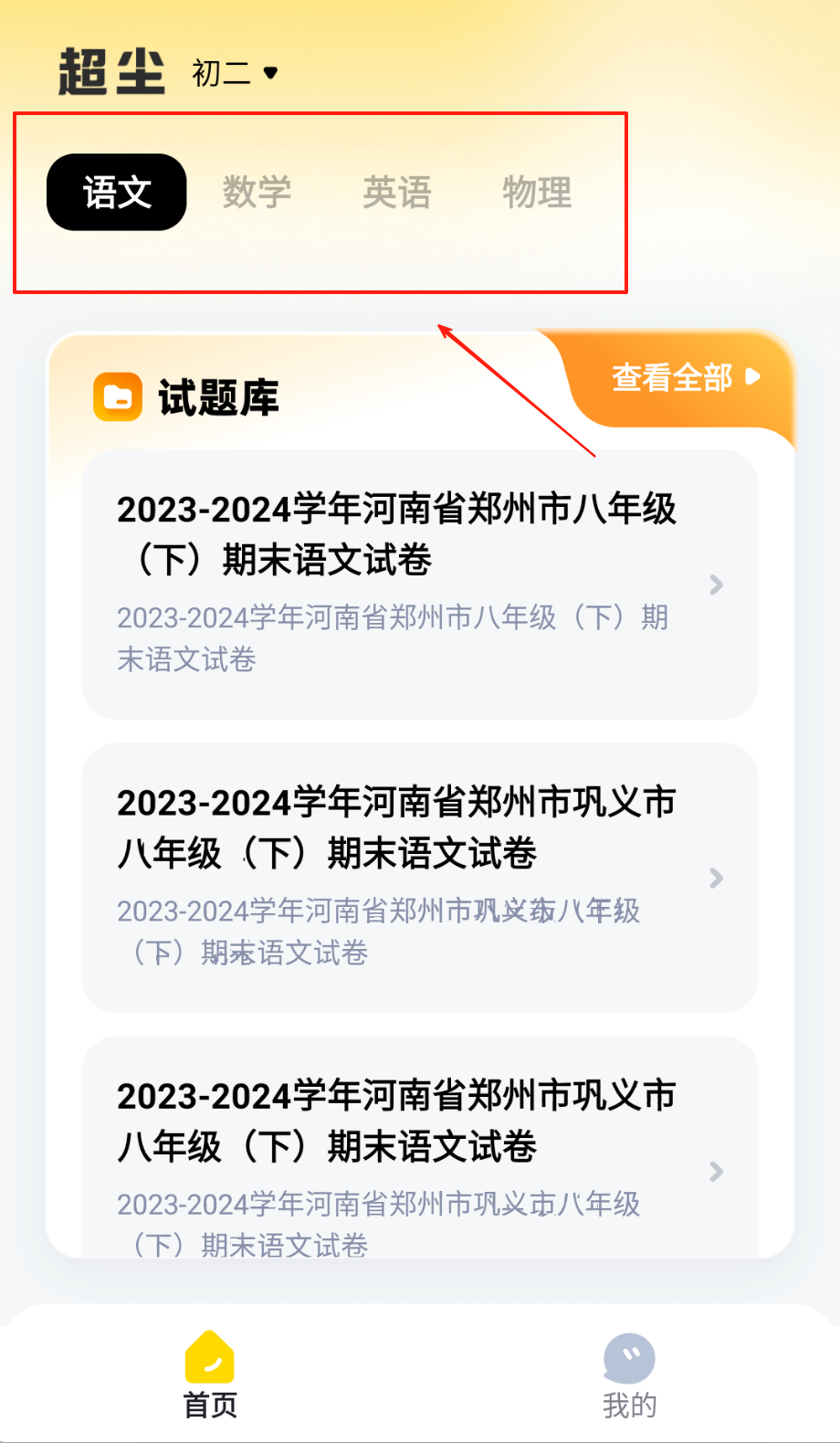
Task: Switch to the 数学 subject tab
Action: (x=257, y=193)
